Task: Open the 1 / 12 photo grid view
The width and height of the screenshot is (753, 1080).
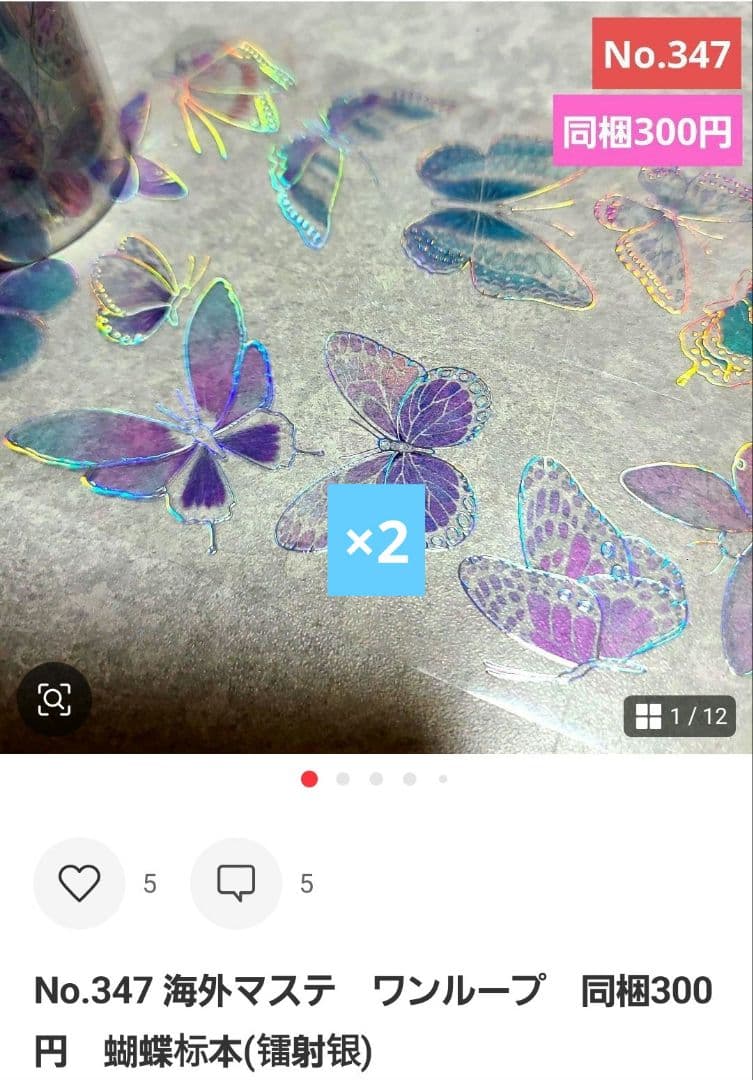Action: 680,716
